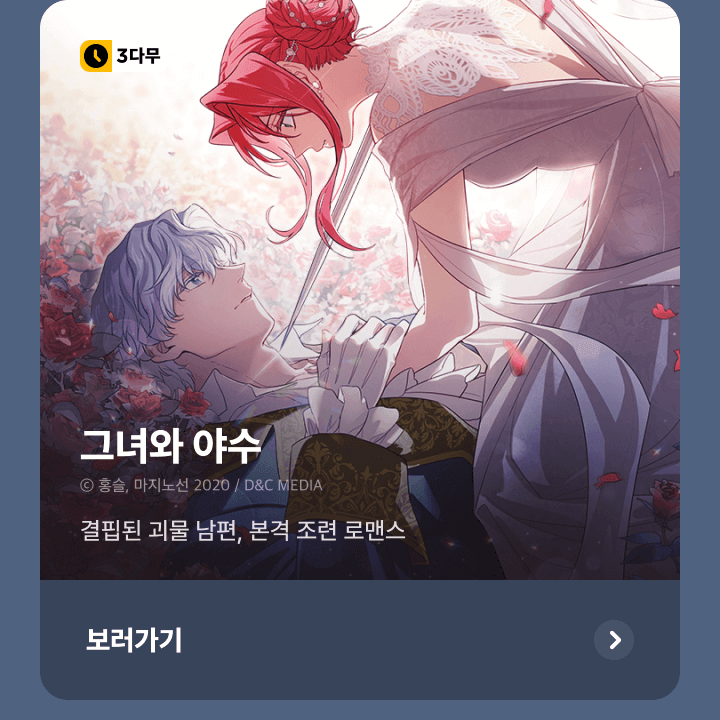Tap the 보러가기 button
This screenshot has width=720, height=720.
pos(360,640)
